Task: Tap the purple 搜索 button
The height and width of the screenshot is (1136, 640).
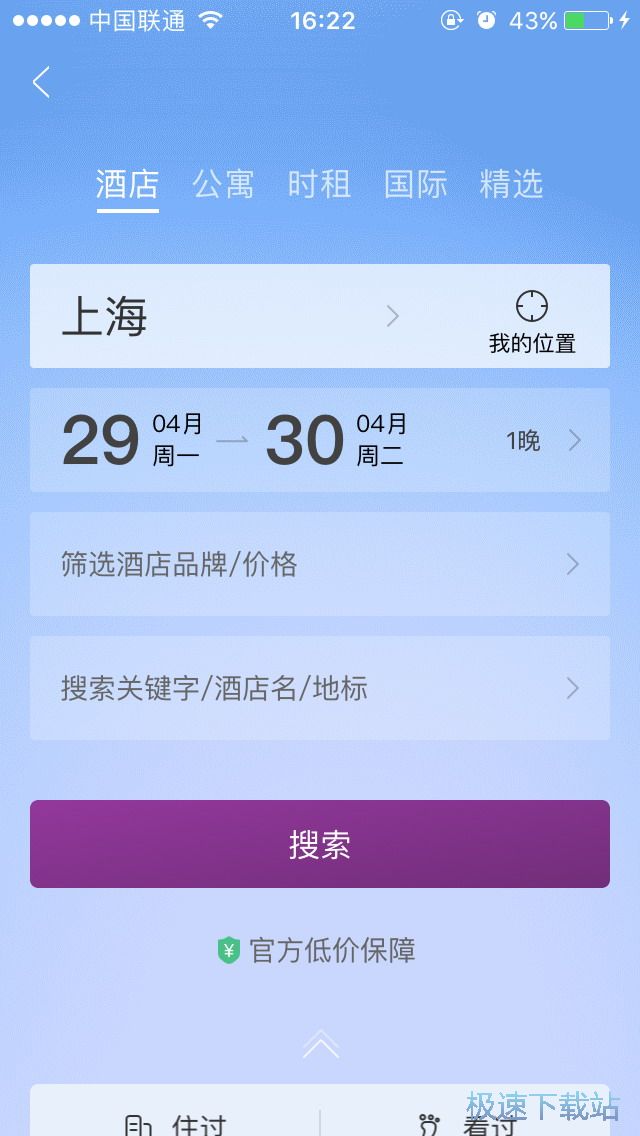Action: point(320,844)
